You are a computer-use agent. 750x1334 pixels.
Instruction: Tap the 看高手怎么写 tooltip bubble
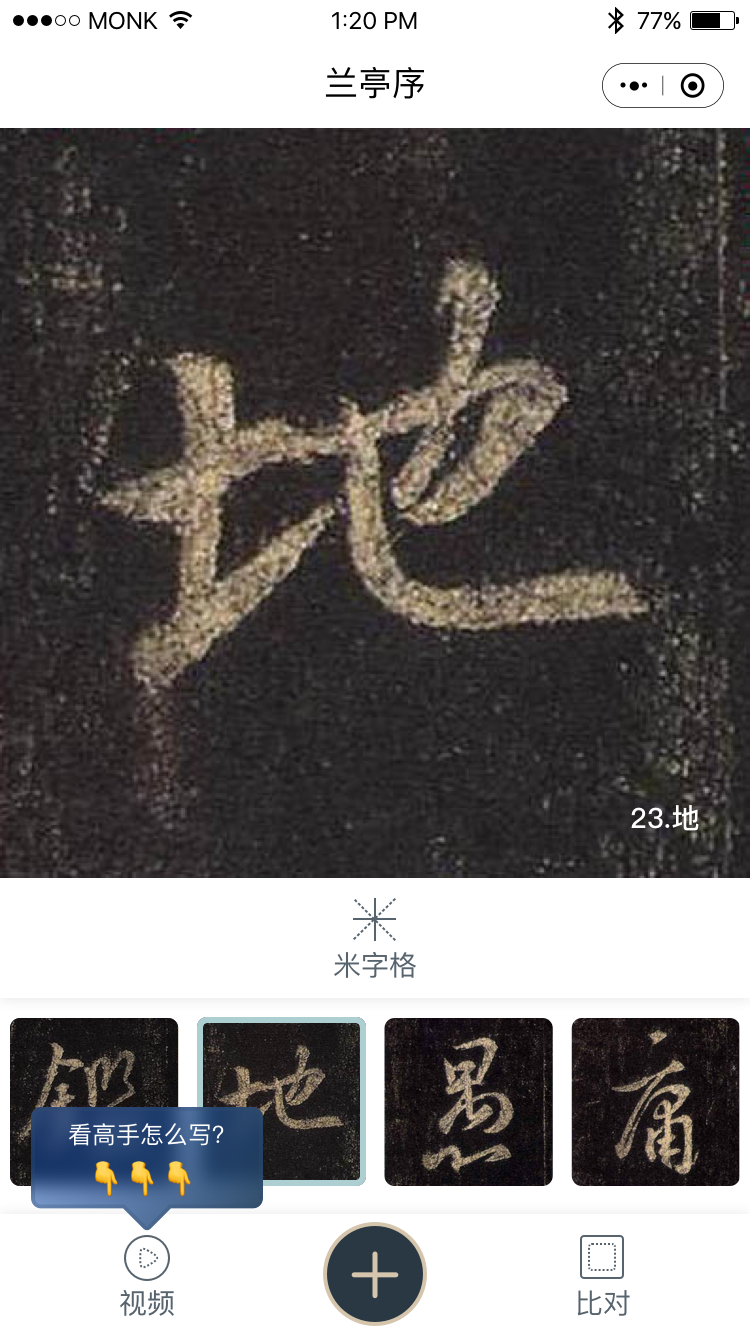(147, 1158)
